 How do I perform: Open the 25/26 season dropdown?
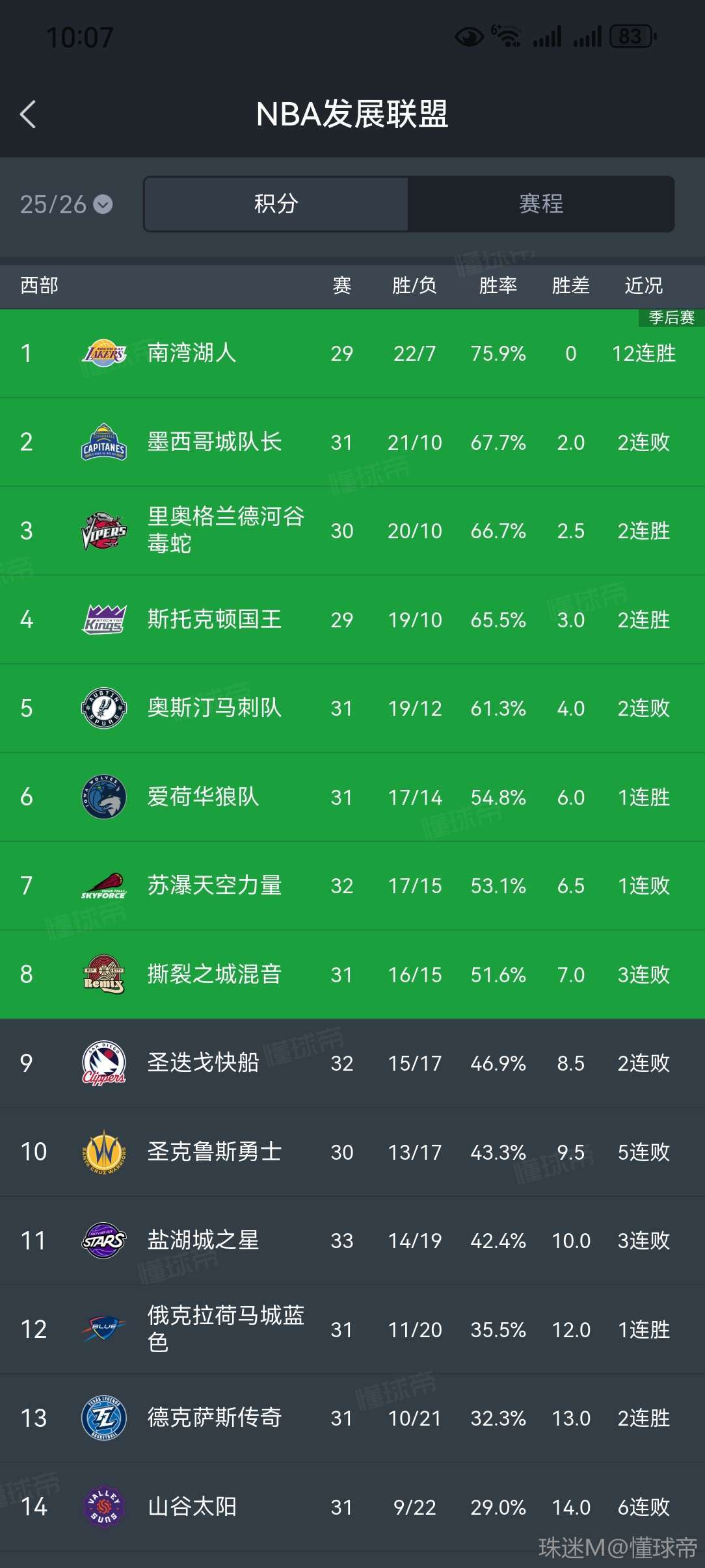coord(66,204)
